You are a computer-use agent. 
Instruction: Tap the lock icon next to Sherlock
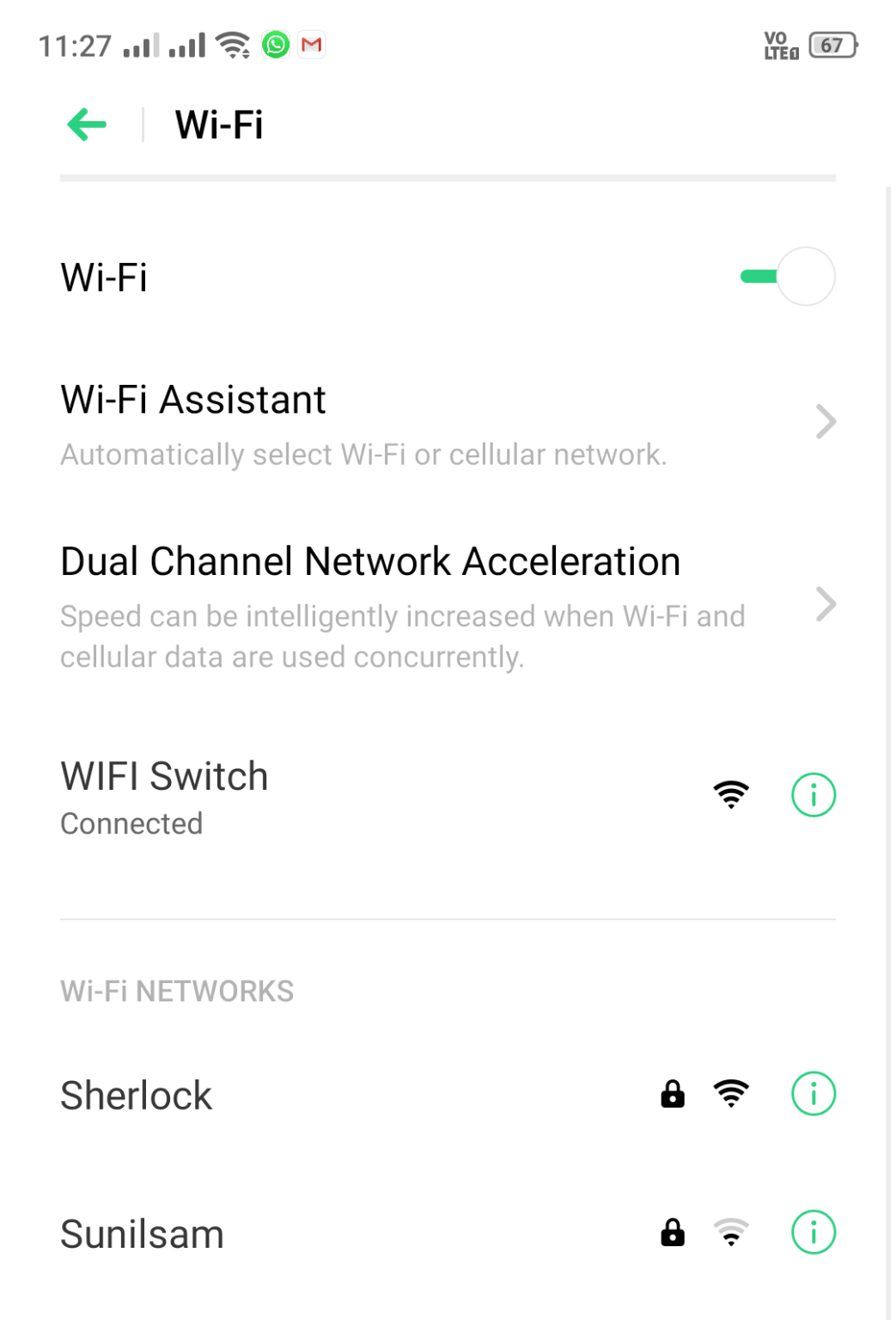[x=673, y=1094]
